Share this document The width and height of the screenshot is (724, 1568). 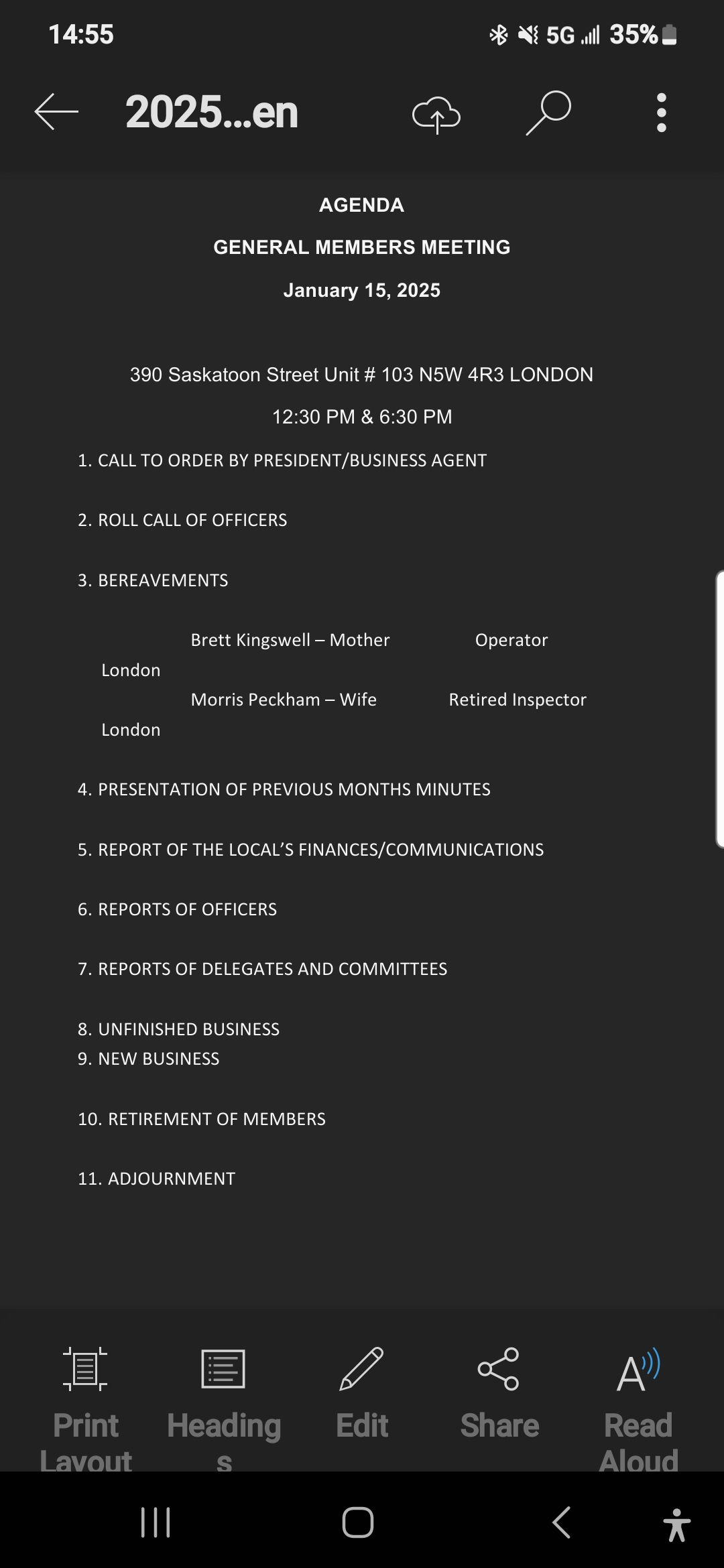tap(499, 1394)
